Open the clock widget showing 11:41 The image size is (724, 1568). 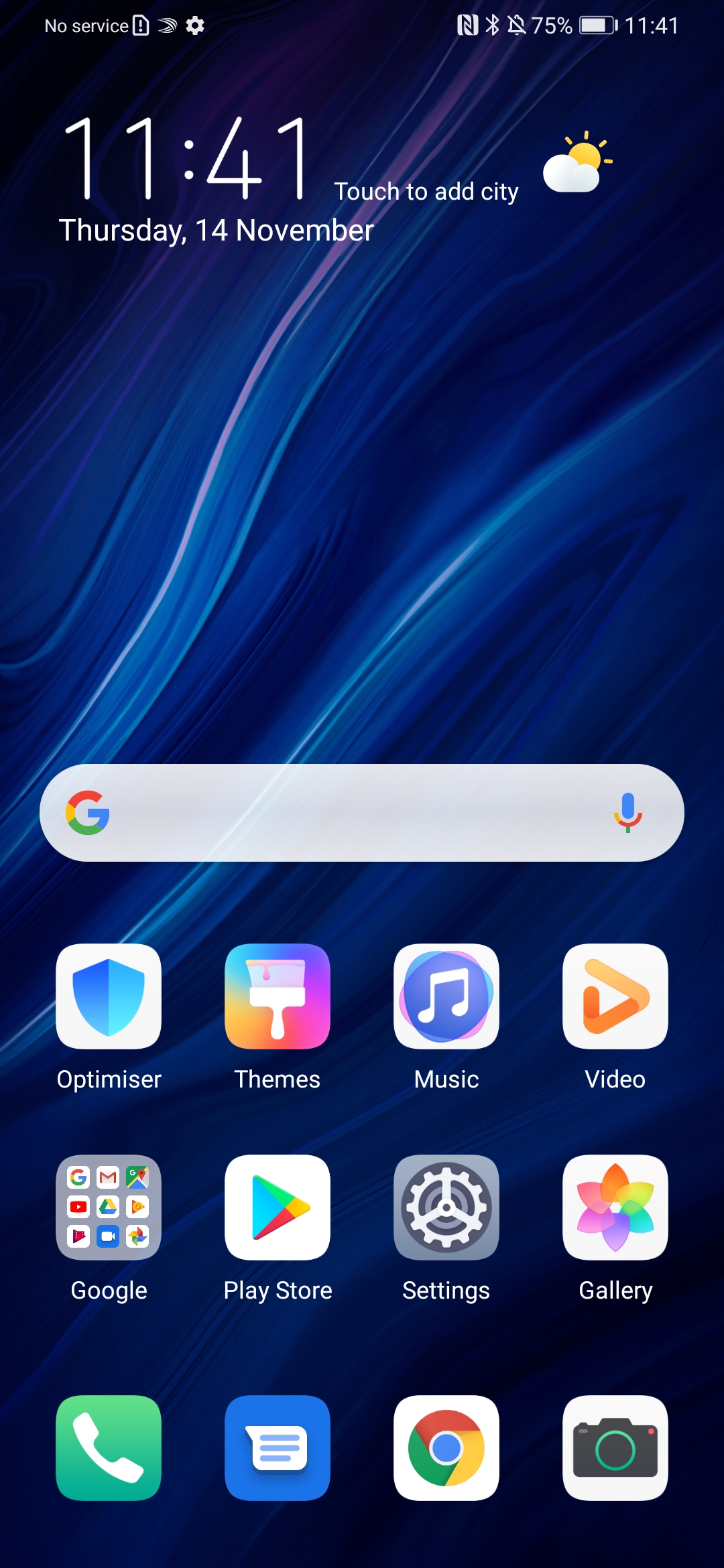[188, 159]
